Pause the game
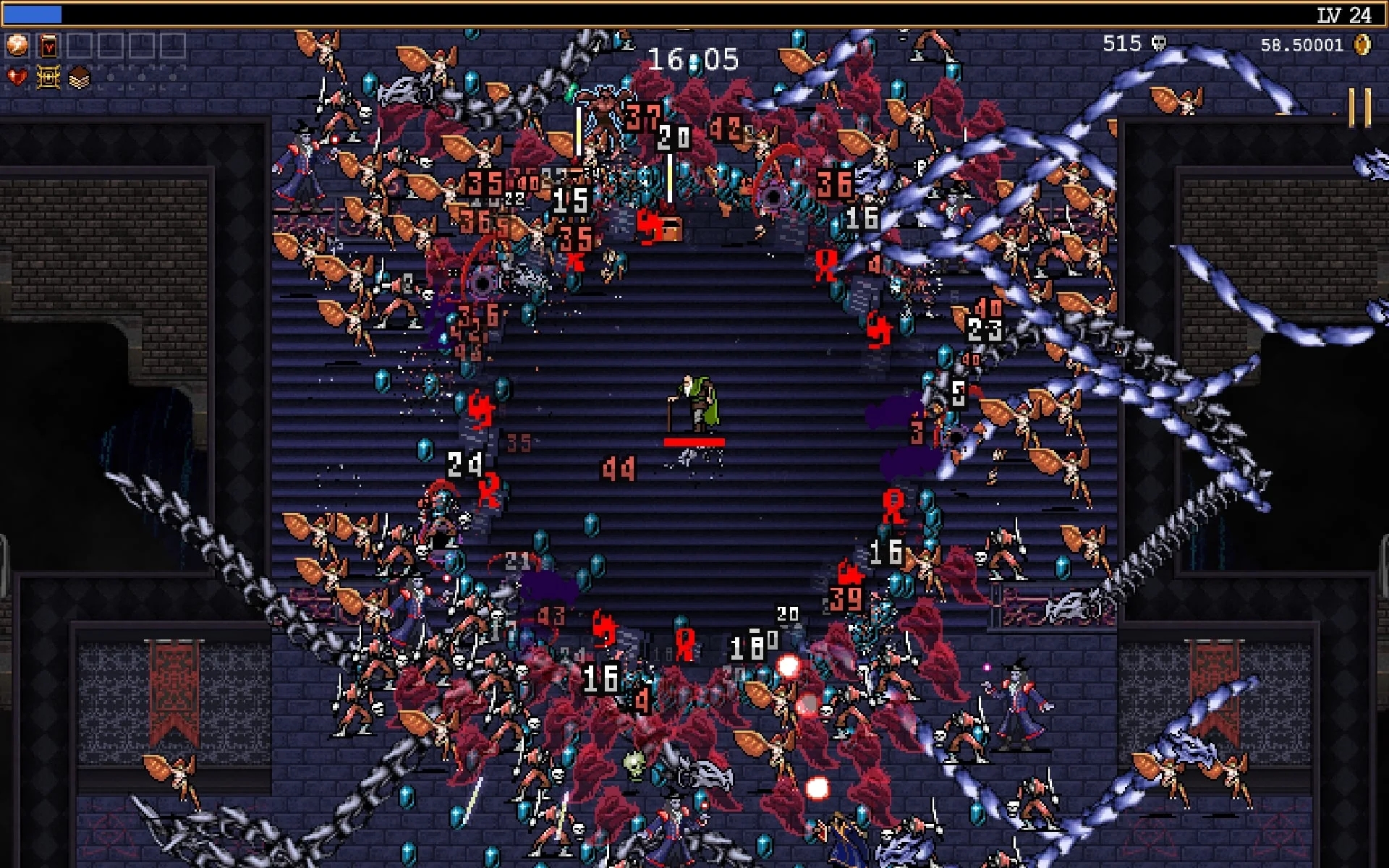Image resolution: width=1389 pixels, height=868 pixels. [x=1359, y=109]
